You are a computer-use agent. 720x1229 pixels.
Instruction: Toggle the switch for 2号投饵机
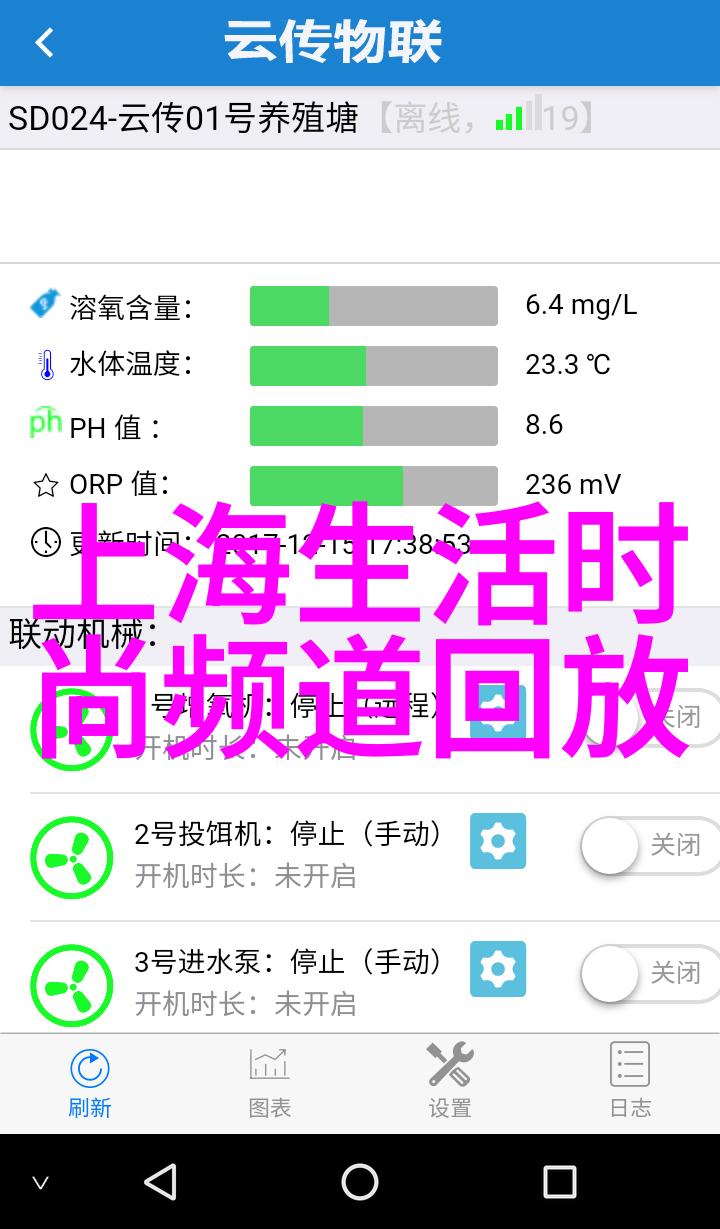click(651, 846)
